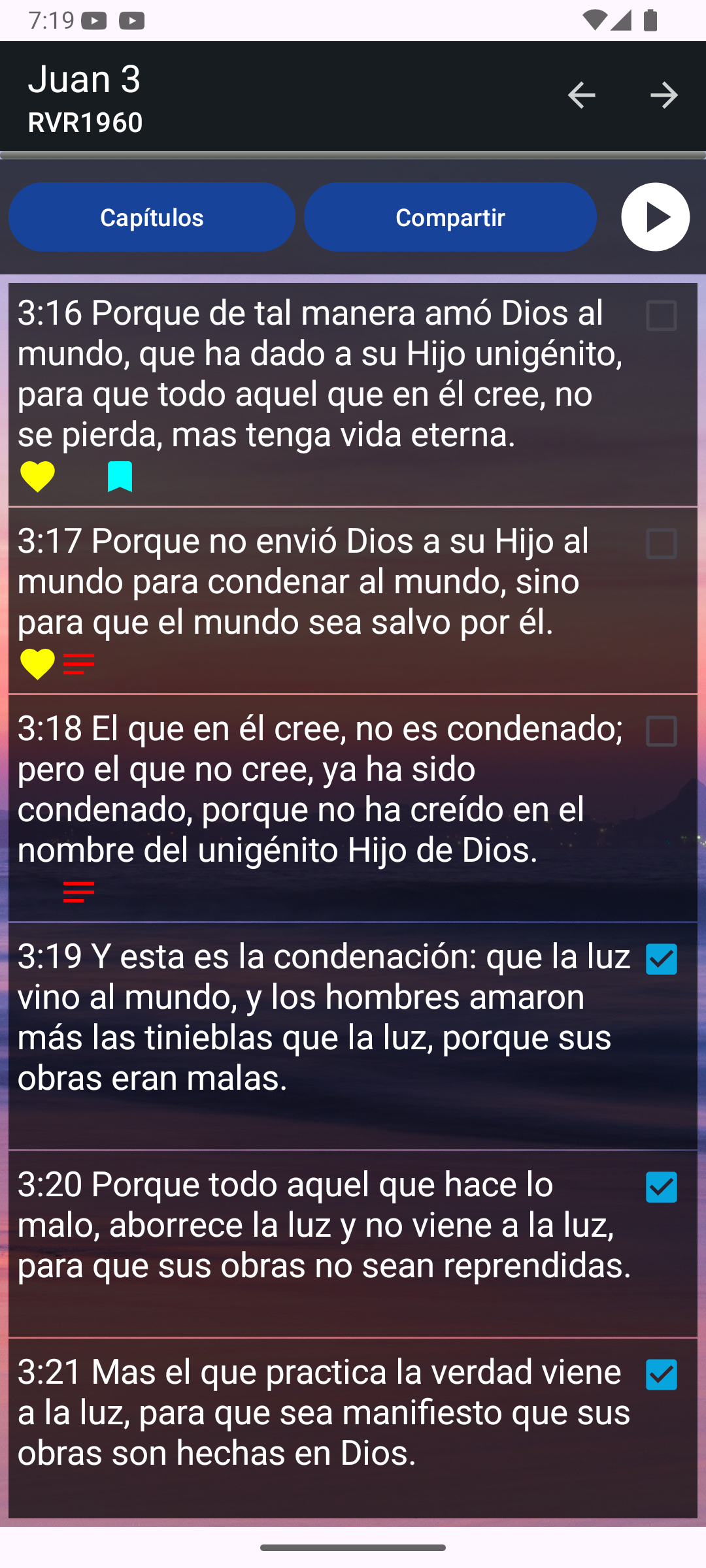Tap the yellow heart under verse 3:17
Image resolution: width=706 pixels, height=1568 pixels.
coord(37,664)
